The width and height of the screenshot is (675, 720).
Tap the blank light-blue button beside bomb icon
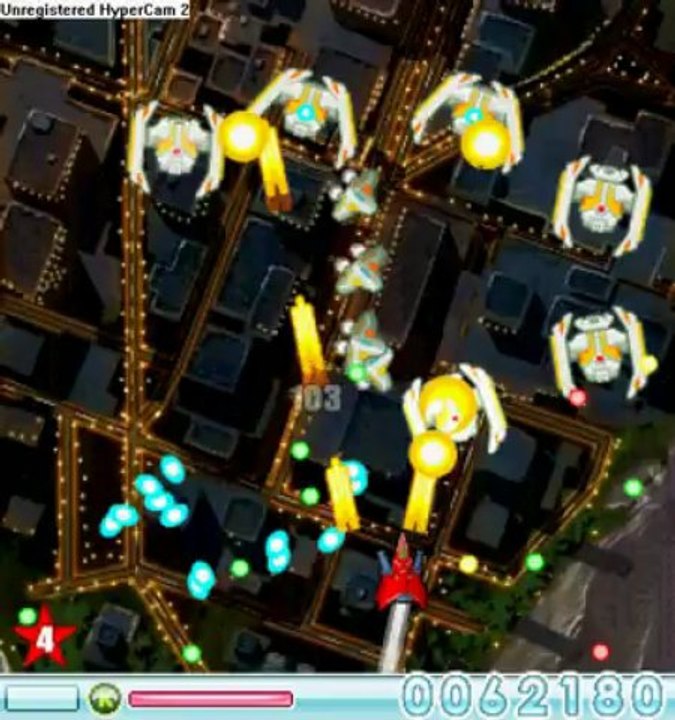41,697
